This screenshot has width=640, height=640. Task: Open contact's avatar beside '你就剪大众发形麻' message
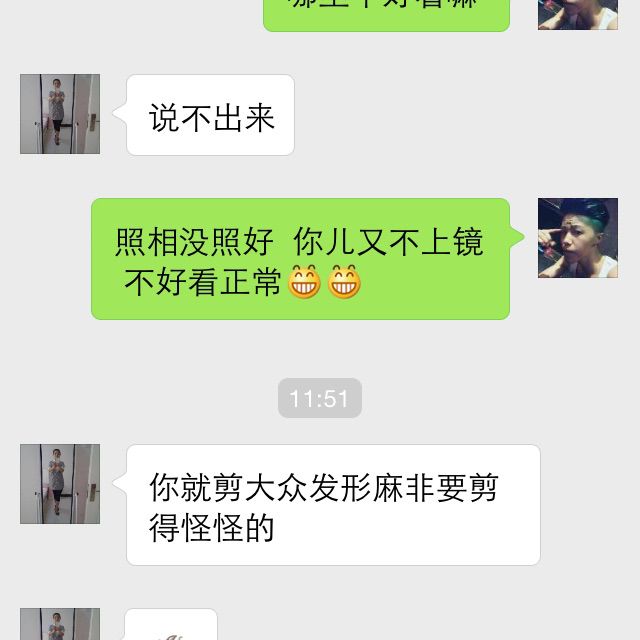(x=60, y=484)
